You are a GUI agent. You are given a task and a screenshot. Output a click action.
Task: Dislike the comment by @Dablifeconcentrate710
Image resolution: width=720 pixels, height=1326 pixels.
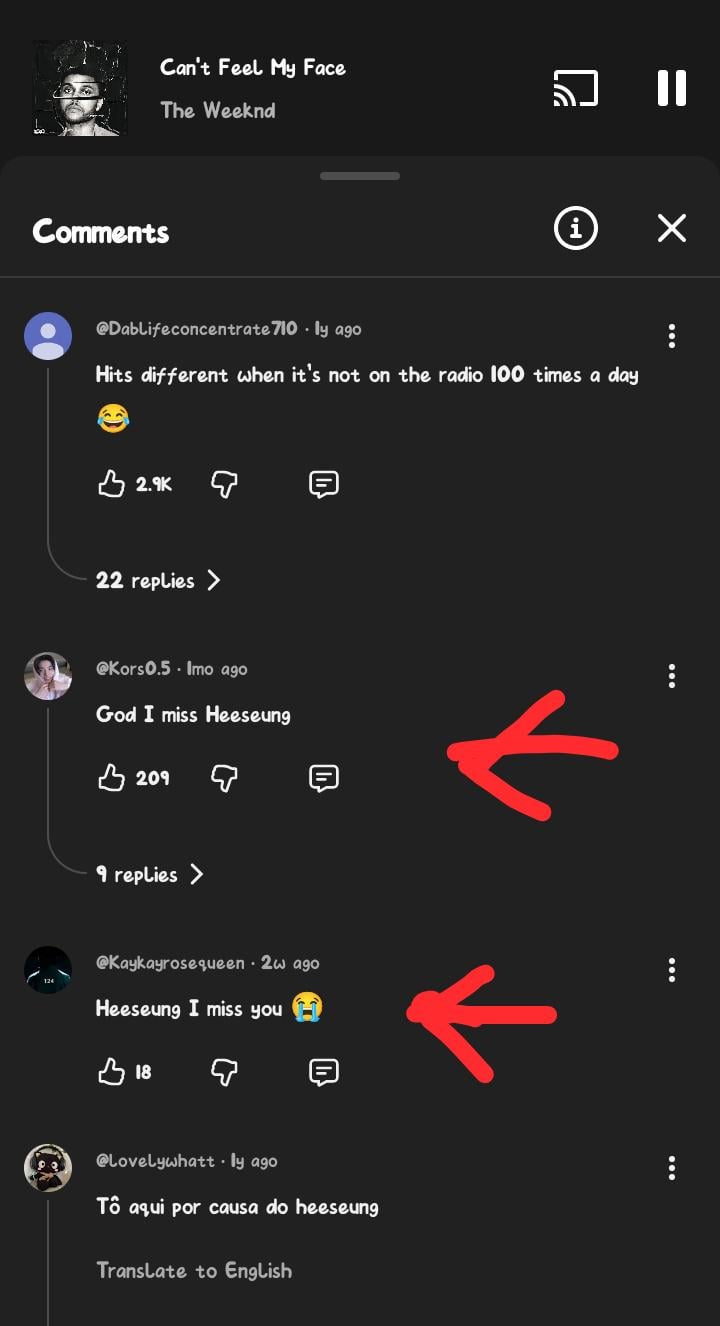(x=224, y=485)
